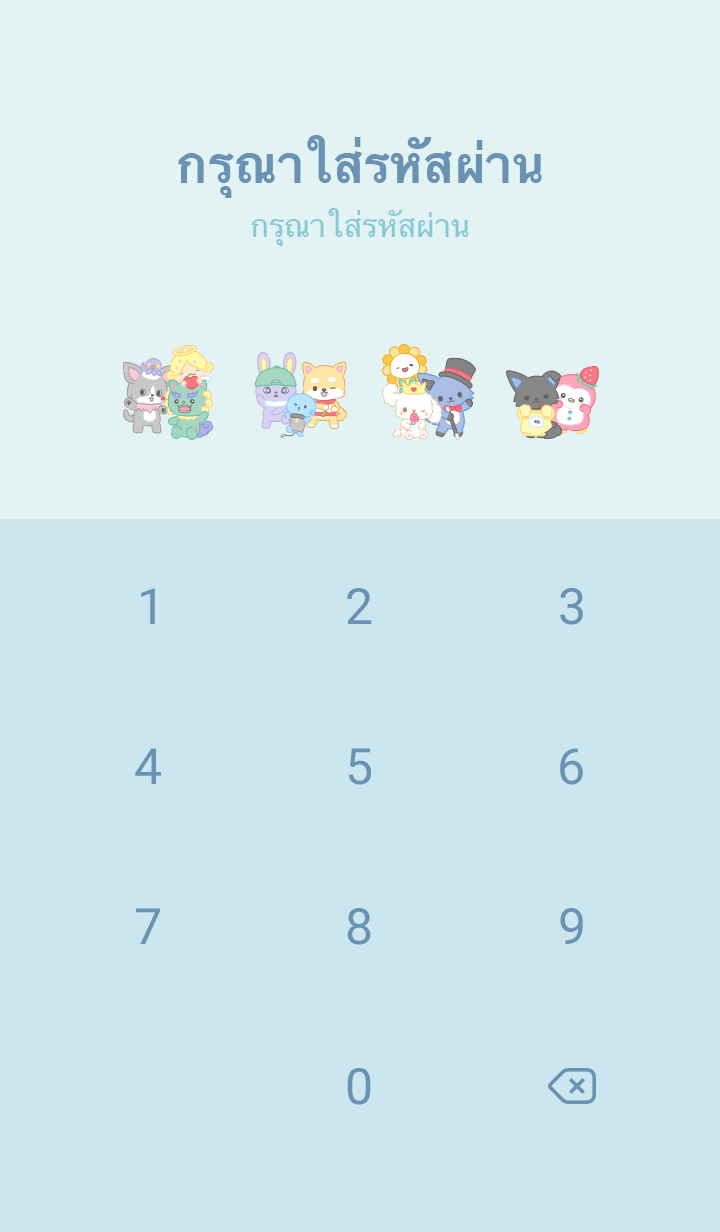Image resolution: width=720 pixels, height=1232 pixels.
Task: Tap the number 2 key
Action: coord(359,607)
